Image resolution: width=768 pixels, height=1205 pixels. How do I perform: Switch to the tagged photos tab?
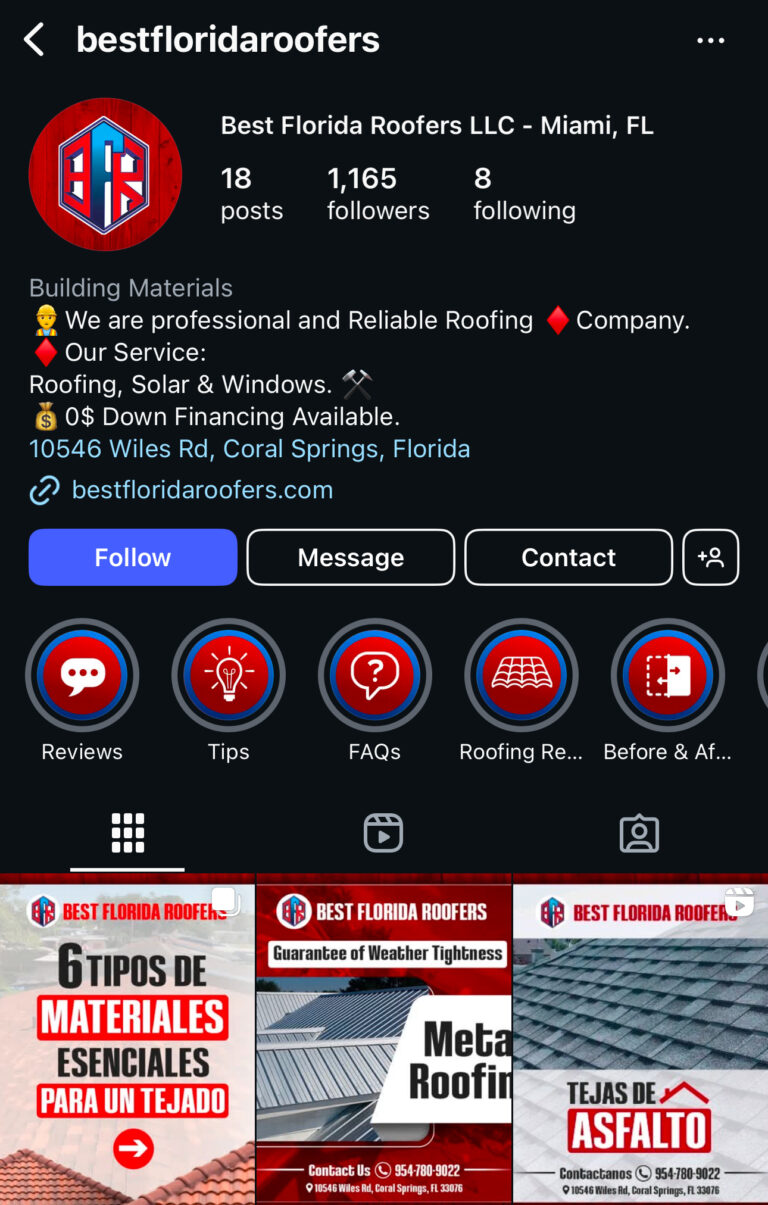point(639,832)
